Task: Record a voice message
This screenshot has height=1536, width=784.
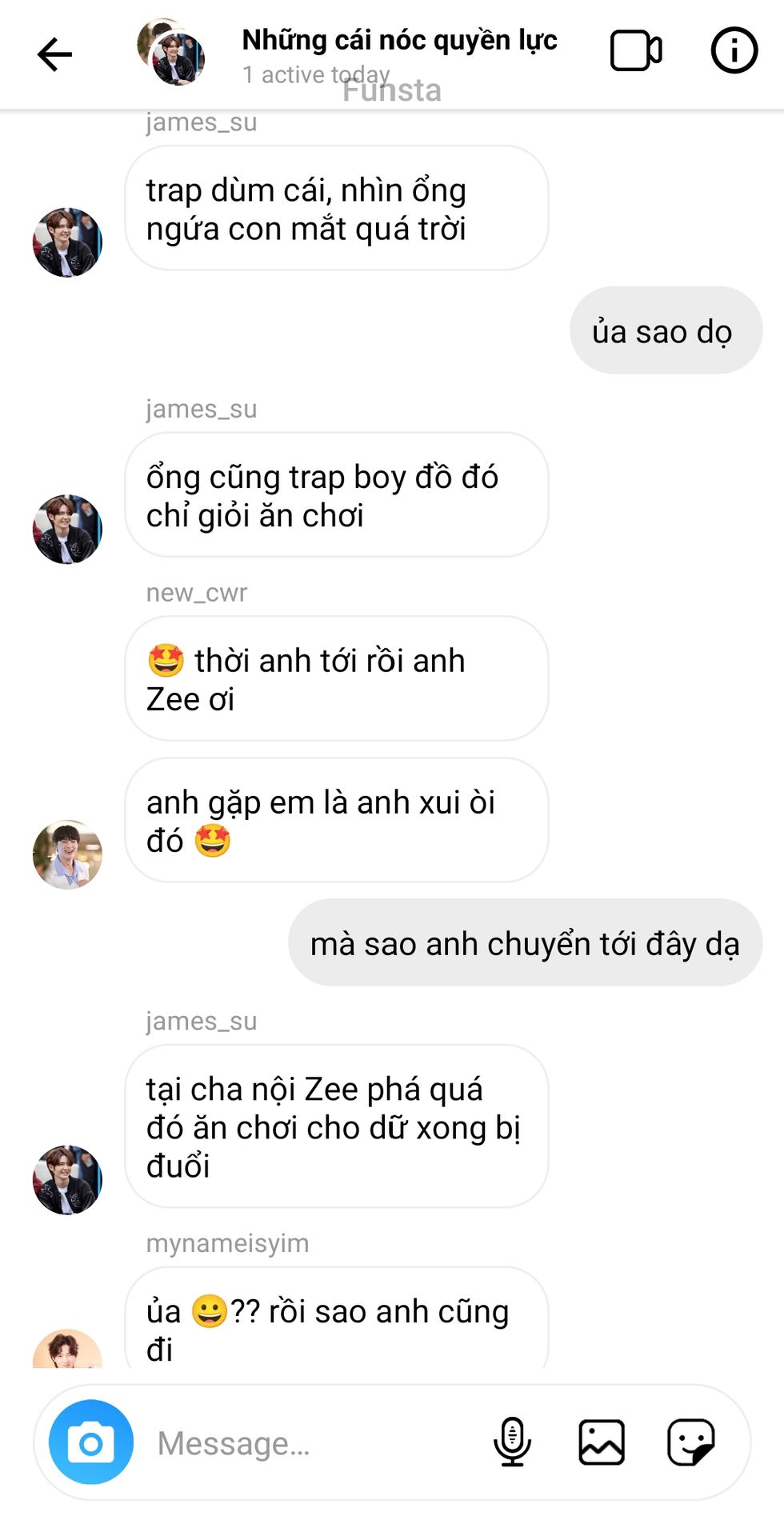Action: coord(512,1442)
